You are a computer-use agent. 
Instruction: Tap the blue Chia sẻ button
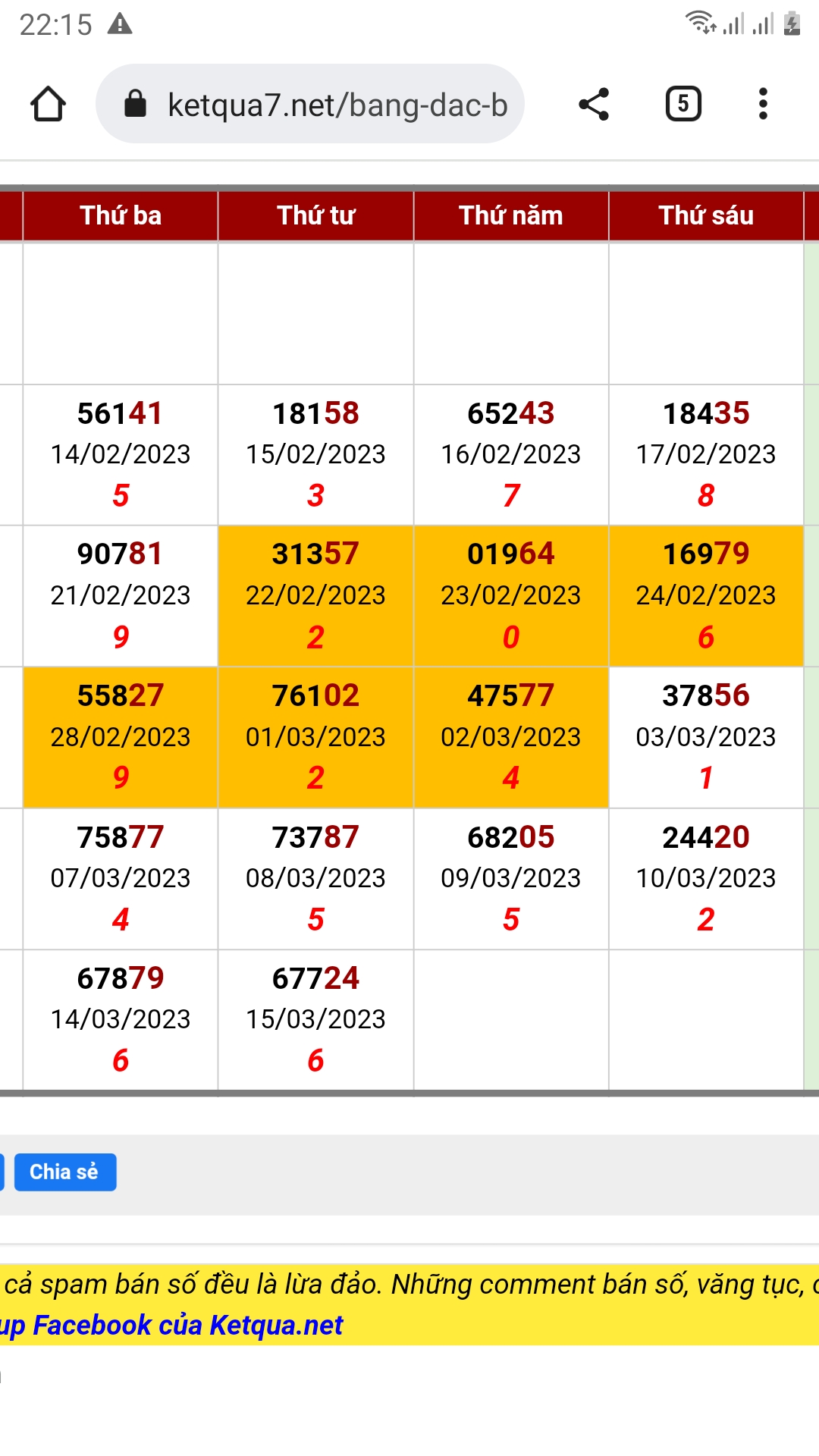click(65, 1172)
